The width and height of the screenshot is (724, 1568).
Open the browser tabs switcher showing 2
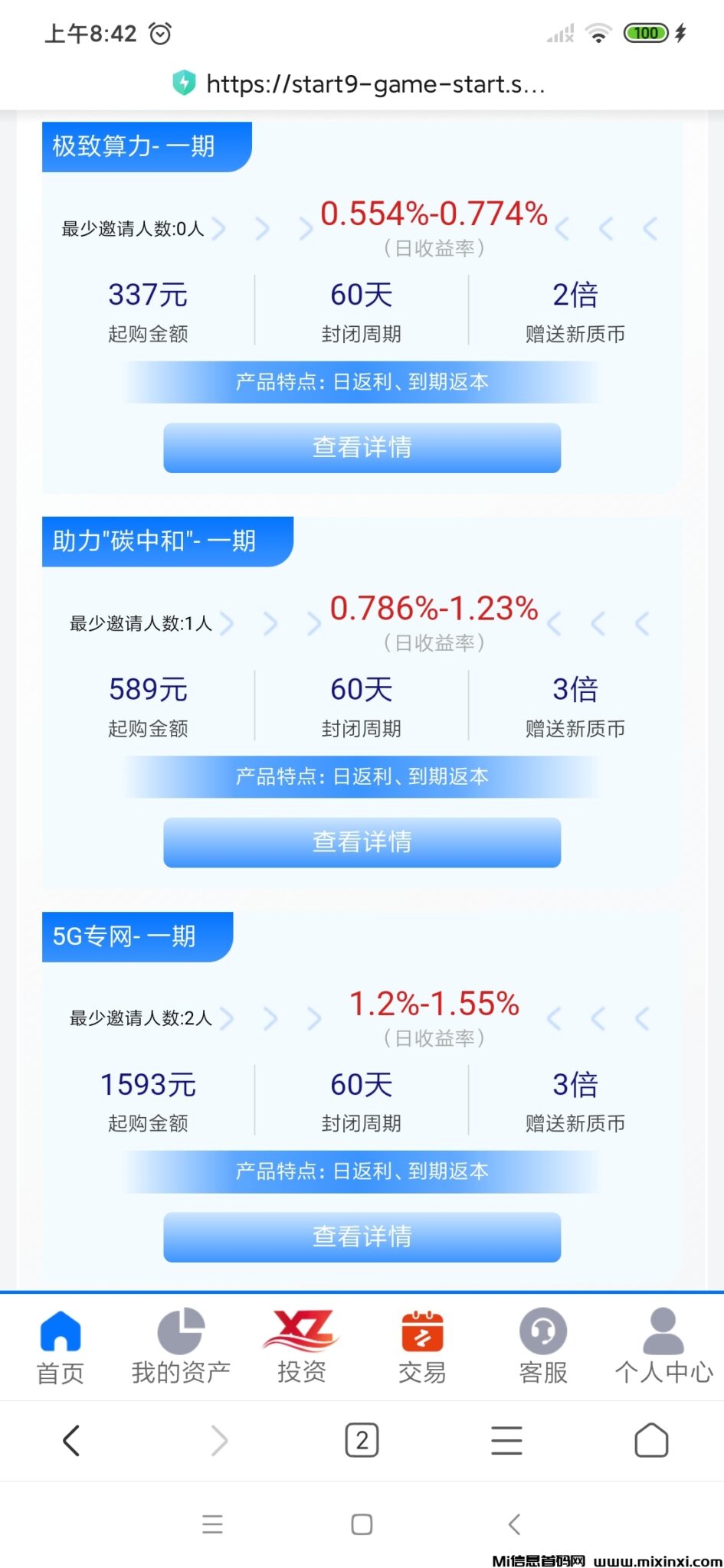(362, 1441)
